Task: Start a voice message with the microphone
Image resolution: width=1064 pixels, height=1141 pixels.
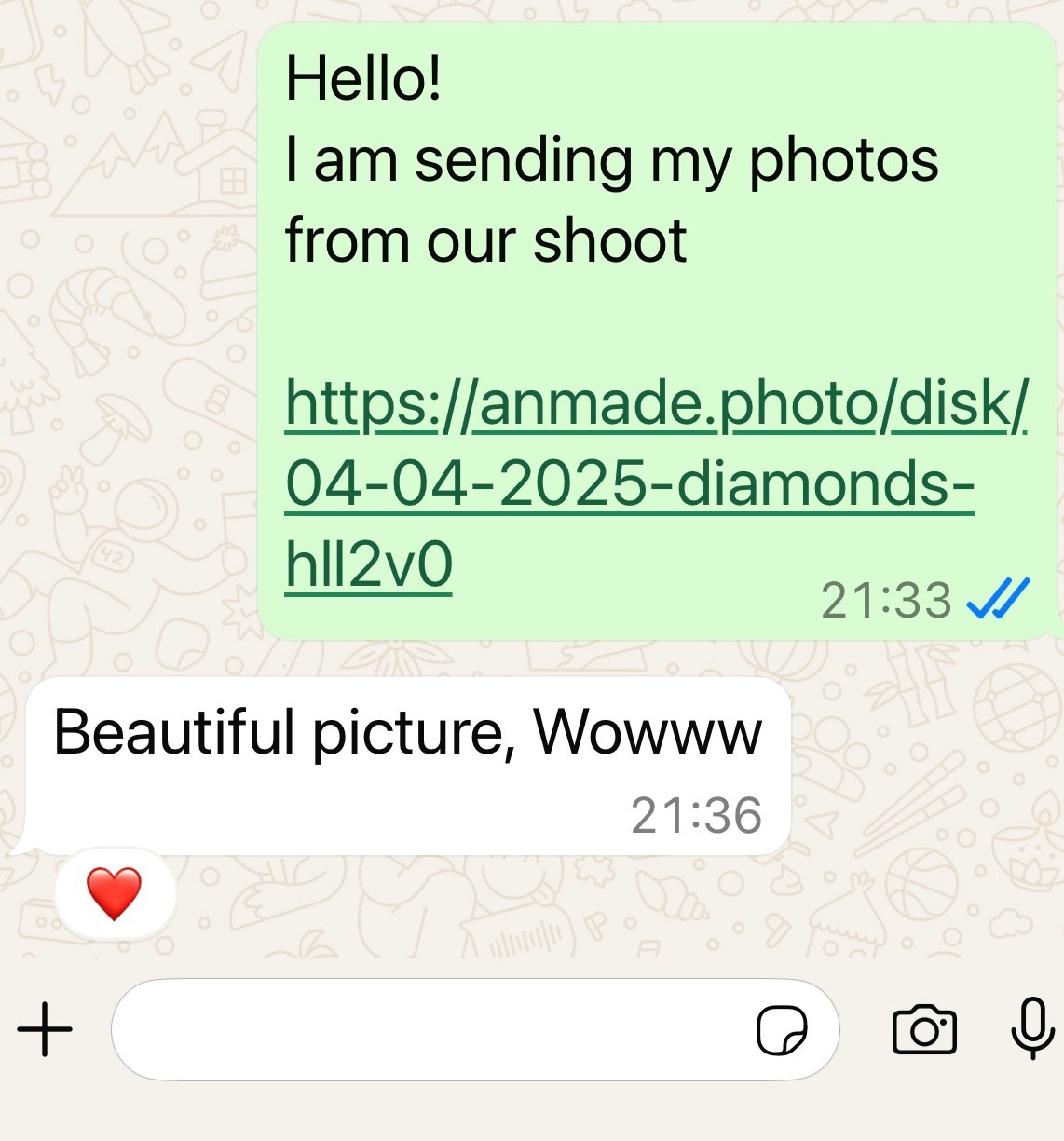Action: (x=1032, y=1028)
